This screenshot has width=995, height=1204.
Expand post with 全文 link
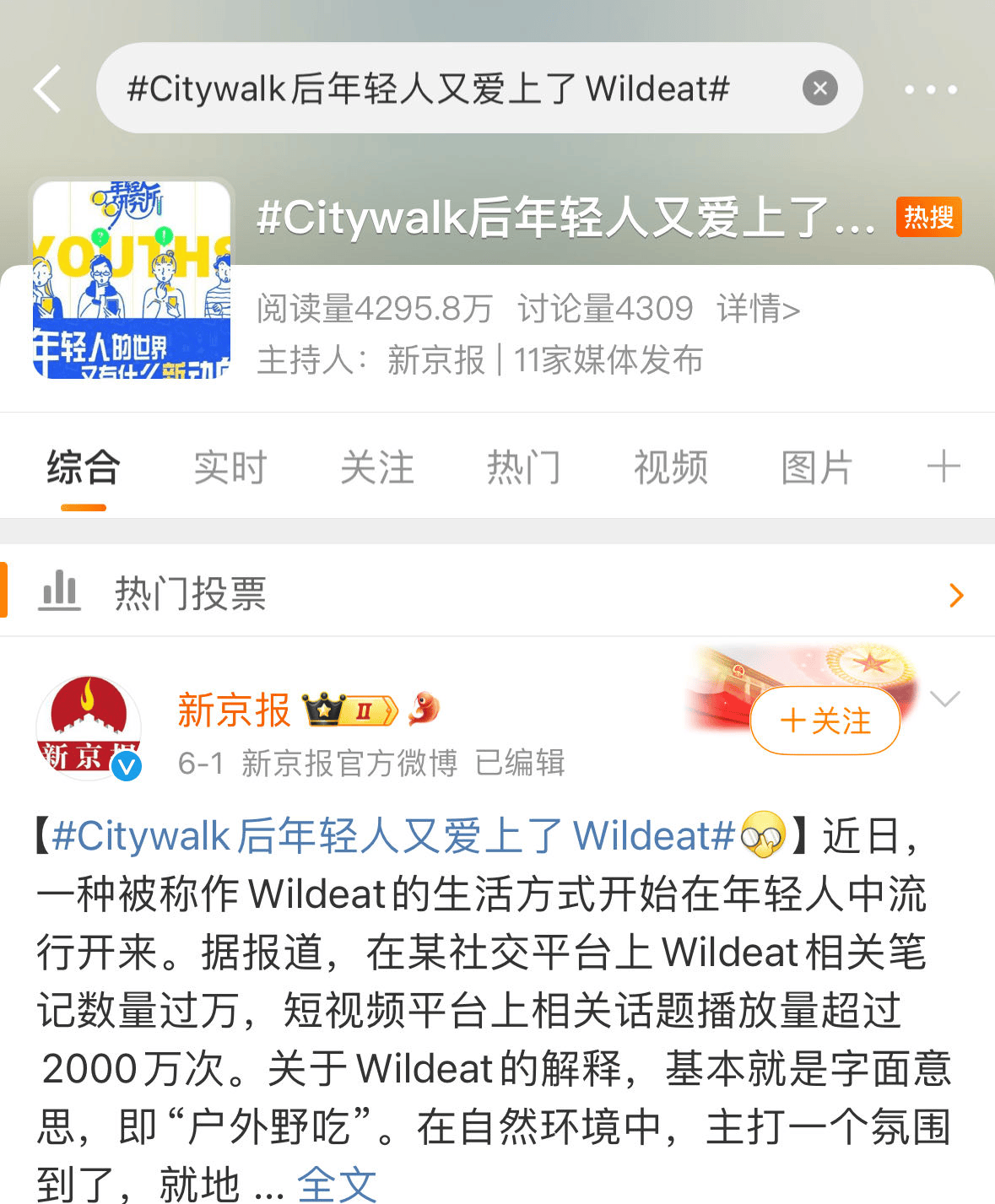click(x=336, y=1184)
